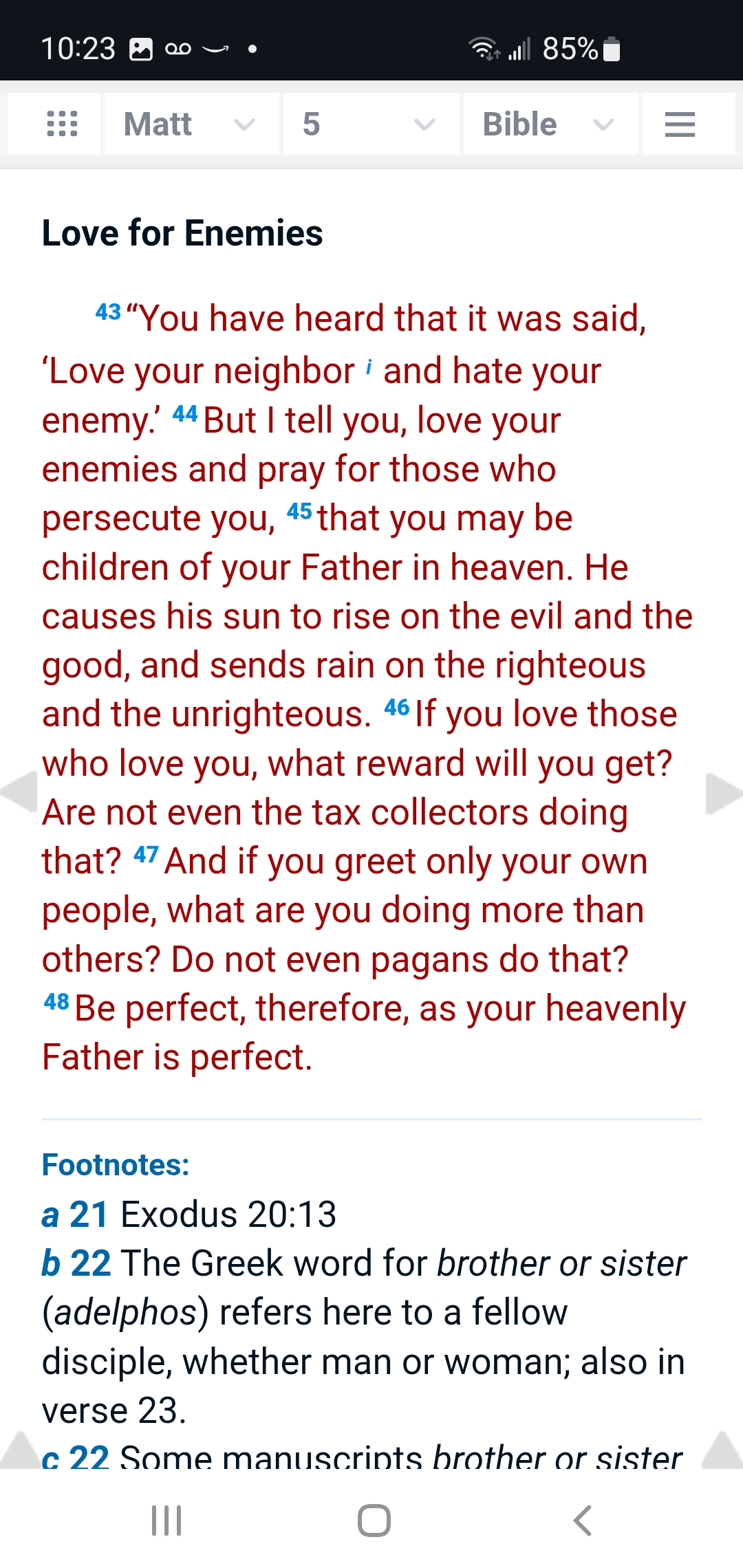Image resolution: width=743 pixels, height=1568 pixels.
Task: Tap verse number 43
Action: (x=108, y=312)
